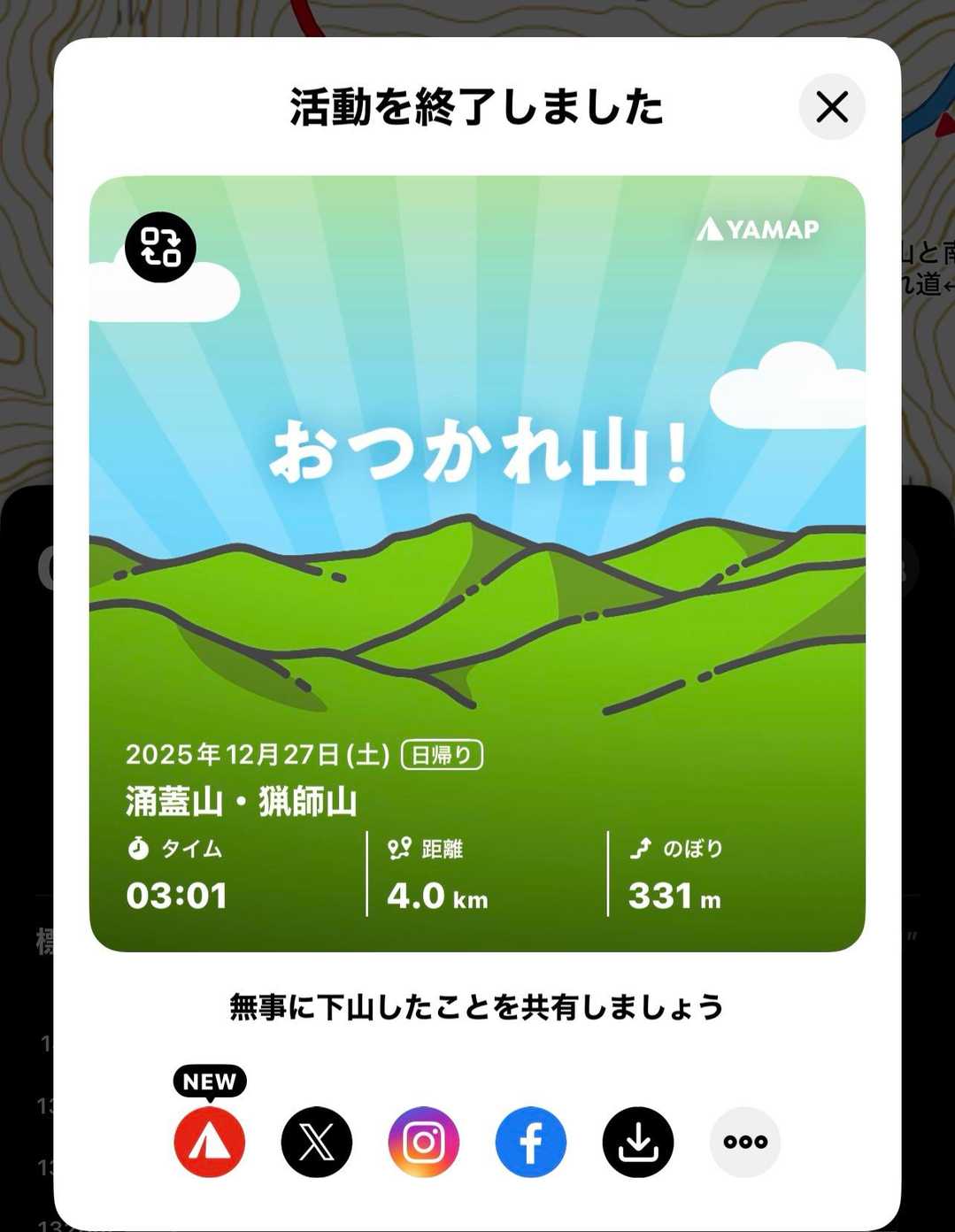Share the hike on Instagram

[424, 1142]
